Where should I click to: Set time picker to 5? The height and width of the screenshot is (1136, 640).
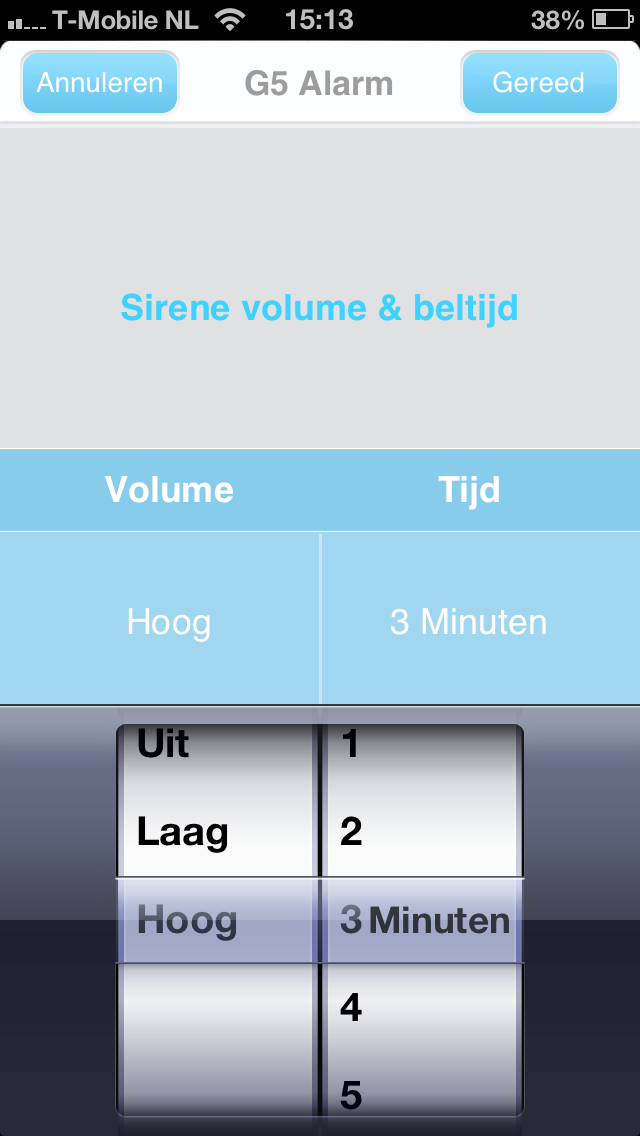(x=351, y=1094)
